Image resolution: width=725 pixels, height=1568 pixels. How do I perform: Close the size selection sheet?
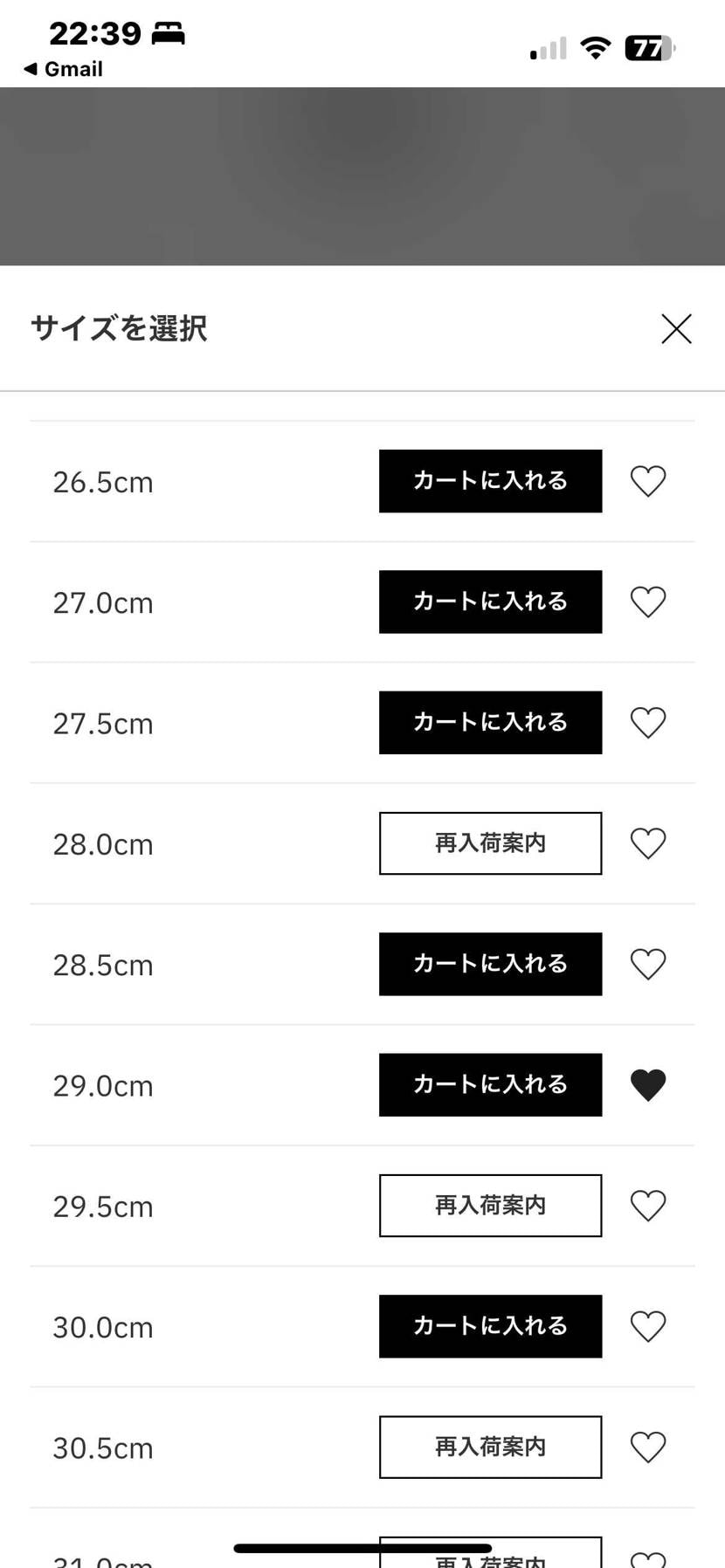click(x=676, y=329)
